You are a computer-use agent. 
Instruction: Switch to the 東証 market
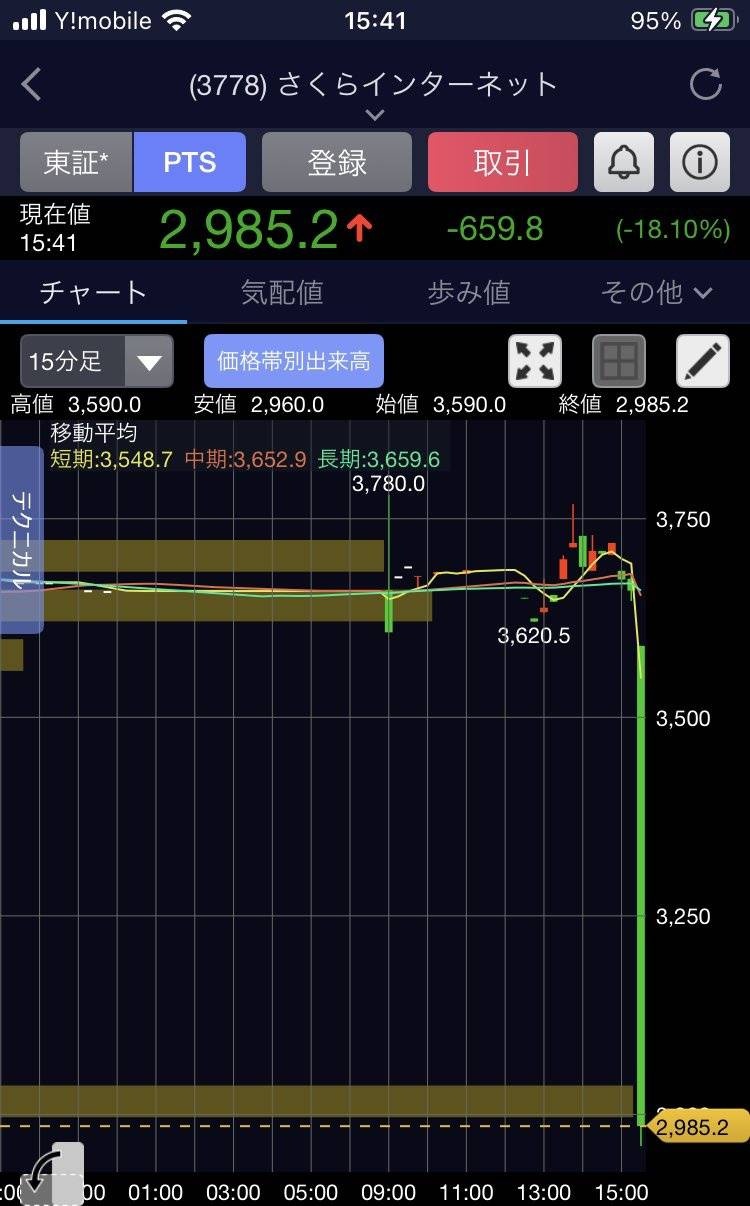(x=76, y=162)
